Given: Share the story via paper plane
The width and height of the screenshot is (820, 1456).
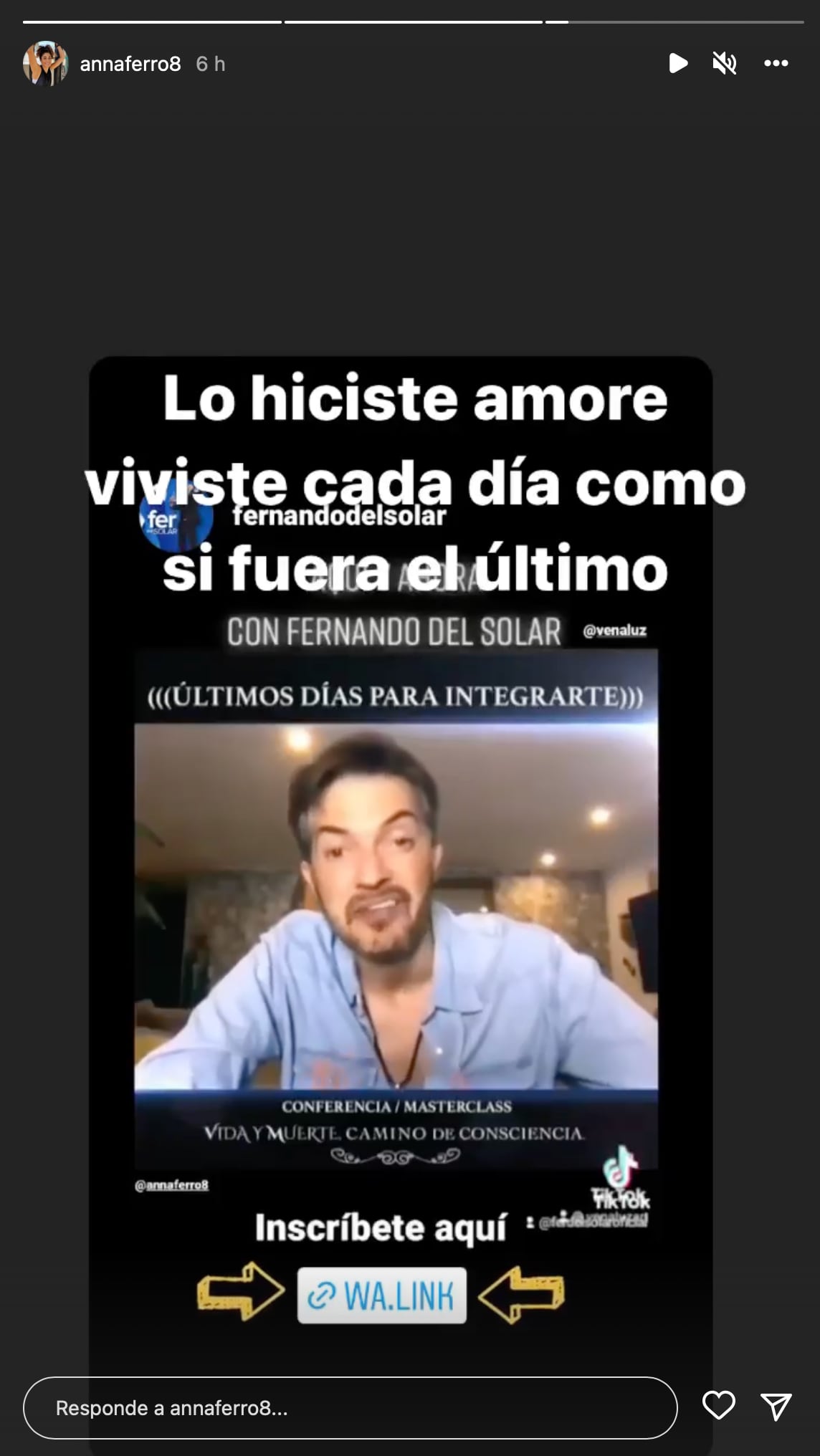Looking at the screenshot, I should tap(776, 1407).
